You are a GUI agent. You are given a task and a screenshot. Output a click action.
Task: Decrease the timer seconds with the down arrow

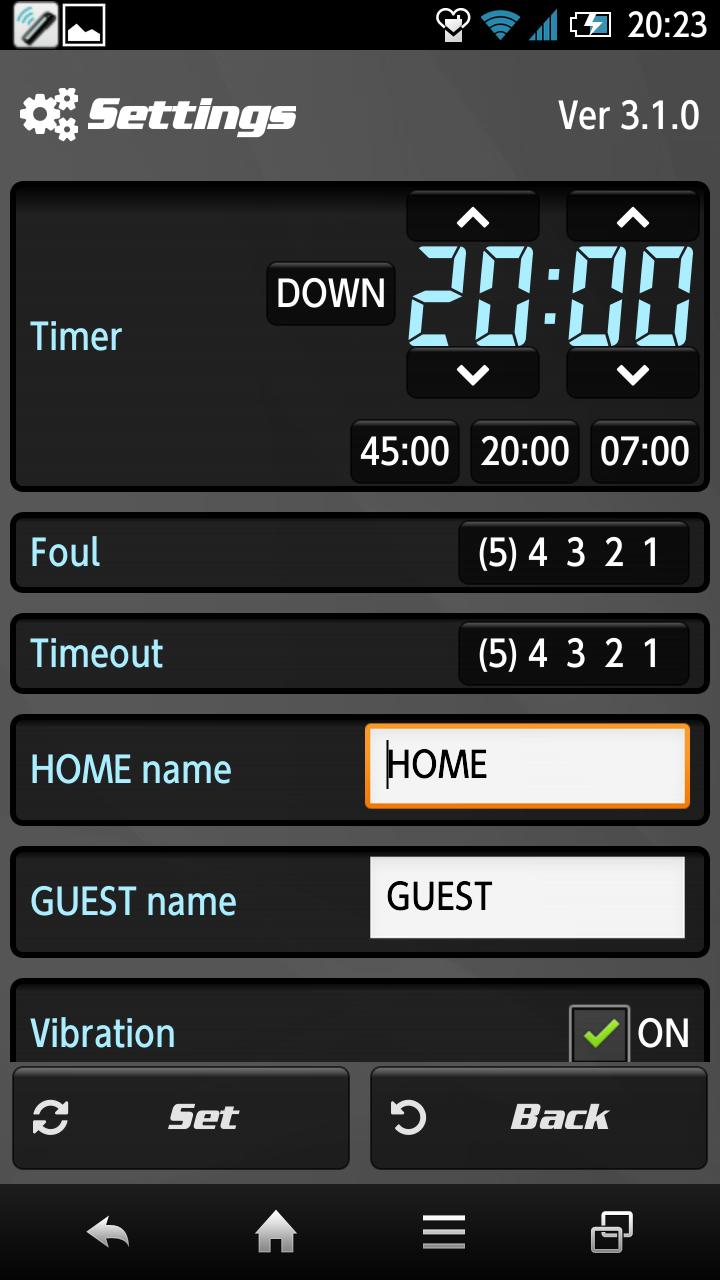tap(632, 374)
